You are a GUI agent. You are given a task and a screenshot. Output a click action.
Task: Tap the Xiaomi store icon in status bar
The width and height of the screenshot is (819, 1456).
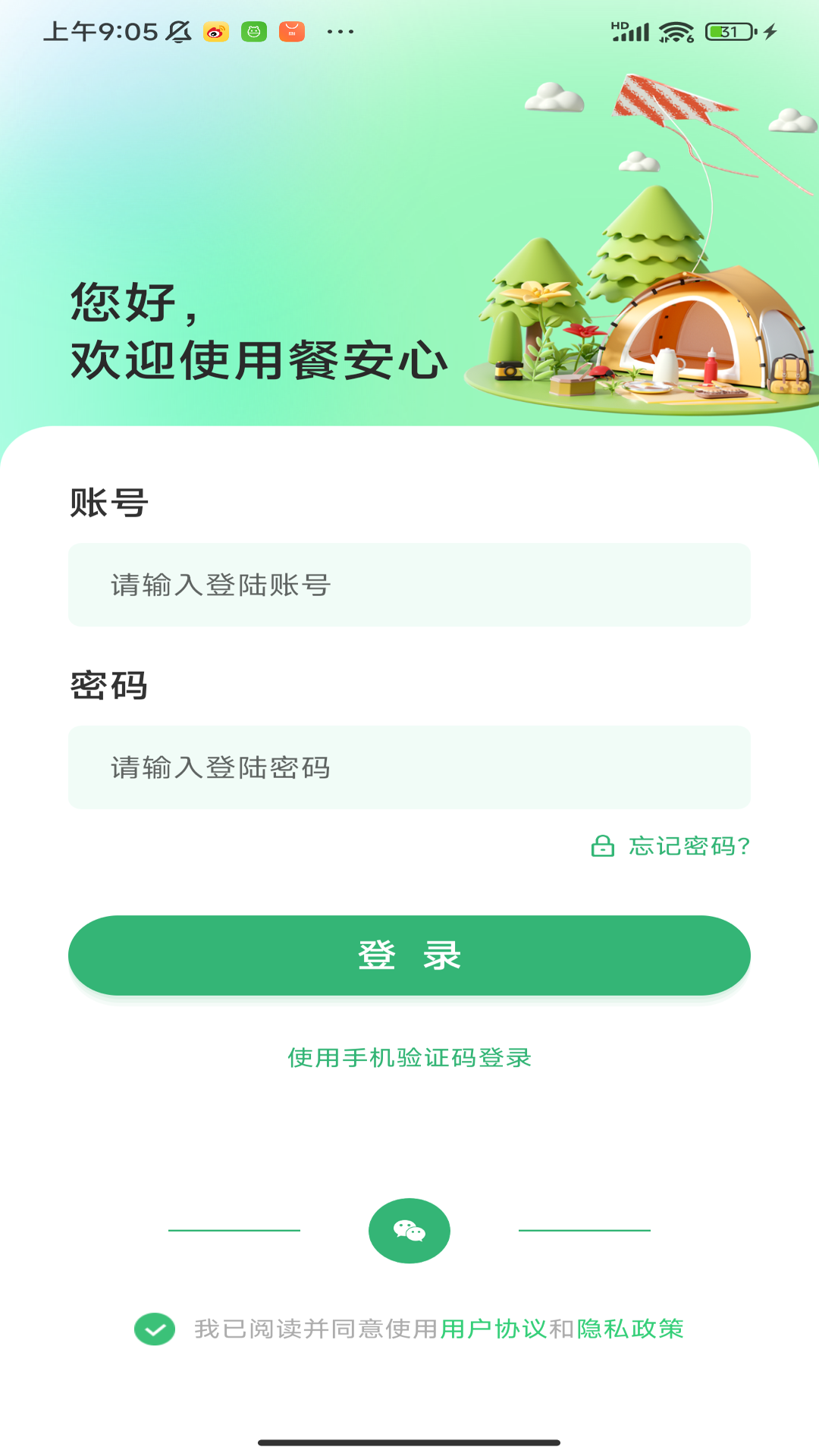[x=290, y=32]
